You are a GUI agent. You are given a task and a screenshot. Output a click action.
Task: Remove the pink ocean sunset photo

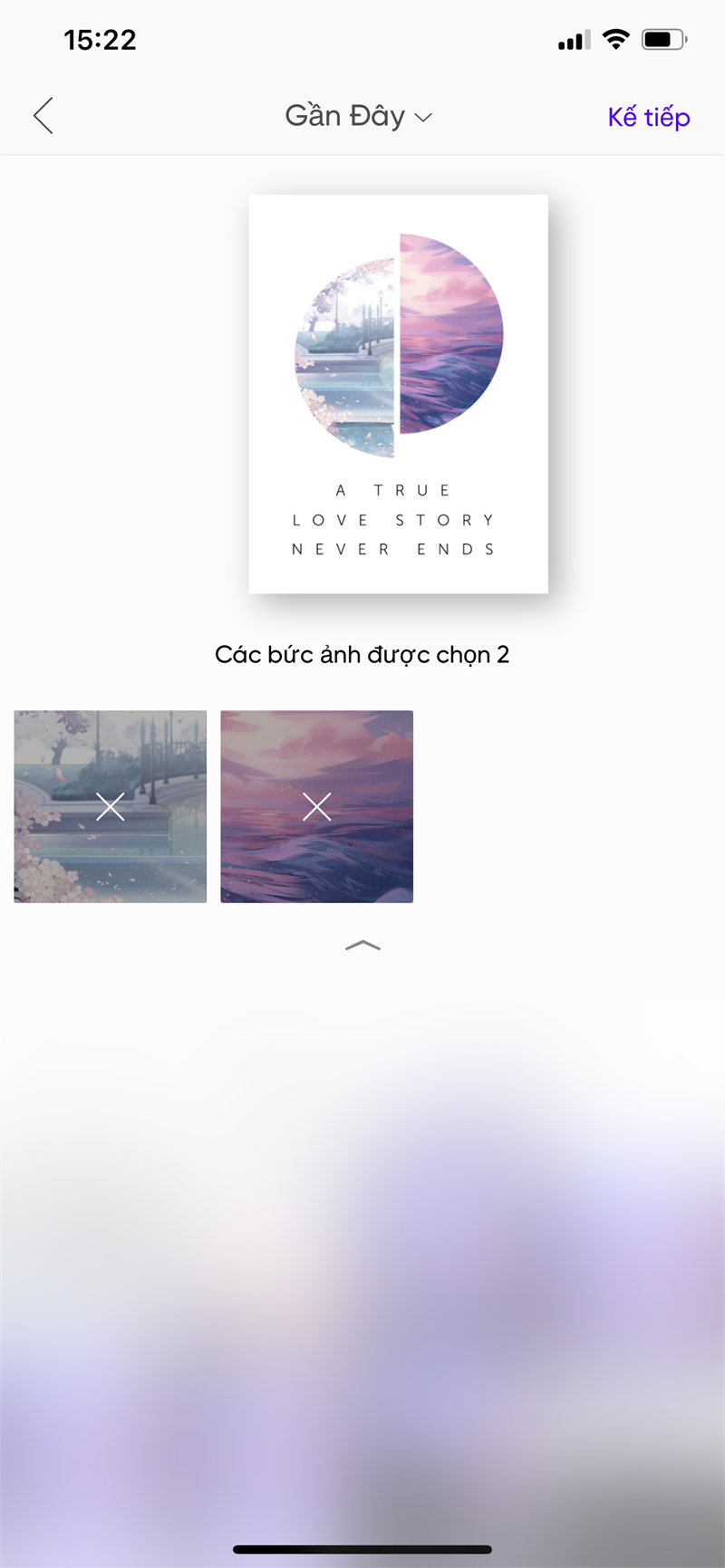(317, 806)
